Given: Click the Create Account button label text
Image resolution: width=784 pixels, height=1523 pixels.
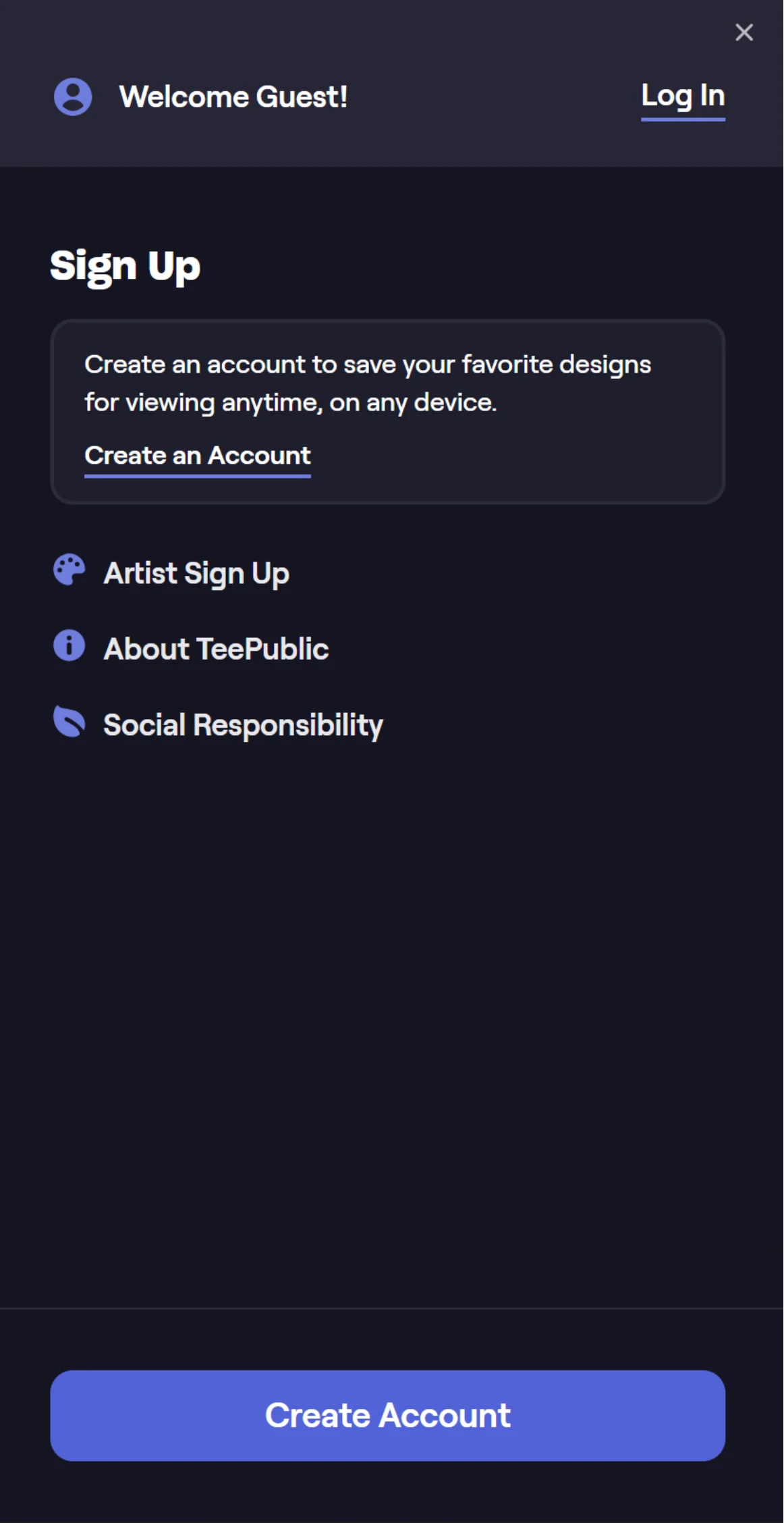Looking at the screenshot, I should pos(388,1415).
